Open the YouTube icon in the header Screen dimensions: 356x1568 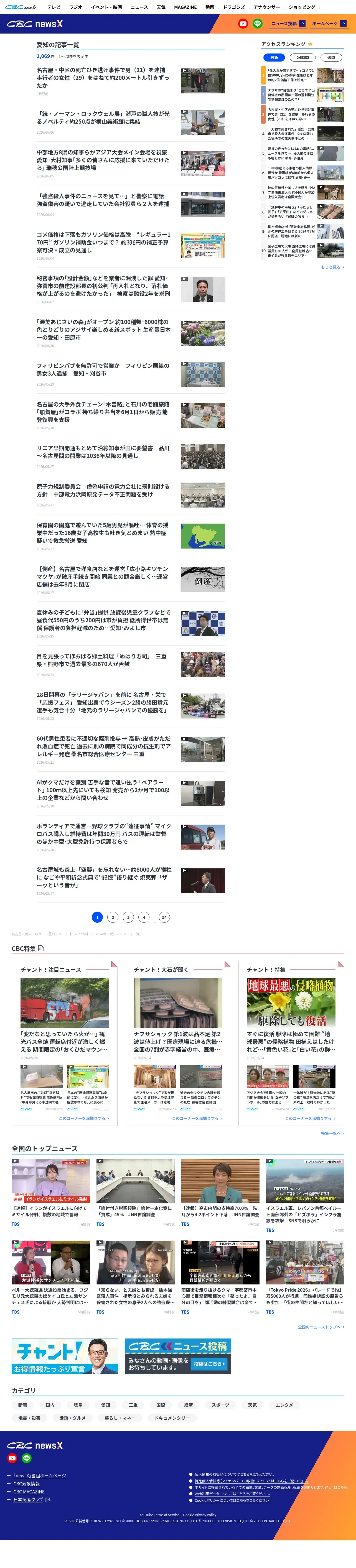243,24
